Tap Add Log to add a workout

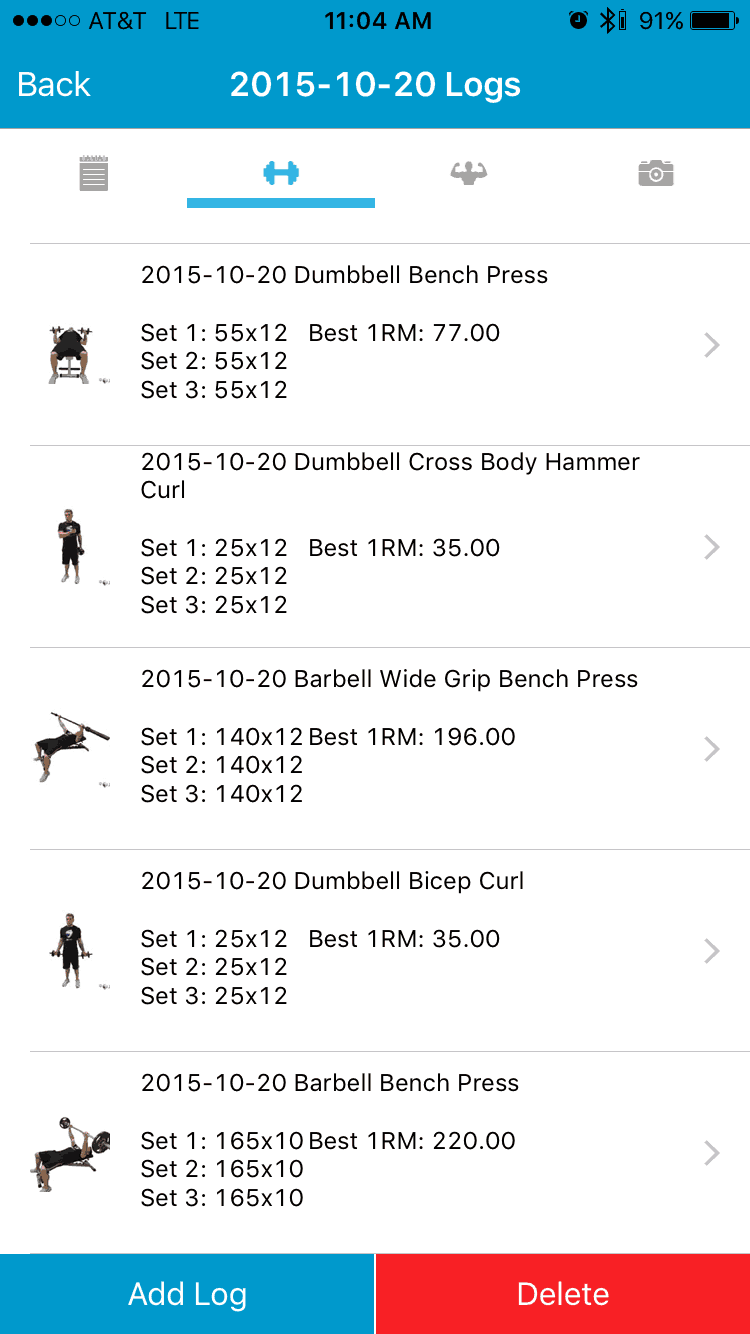[187, 1294]
